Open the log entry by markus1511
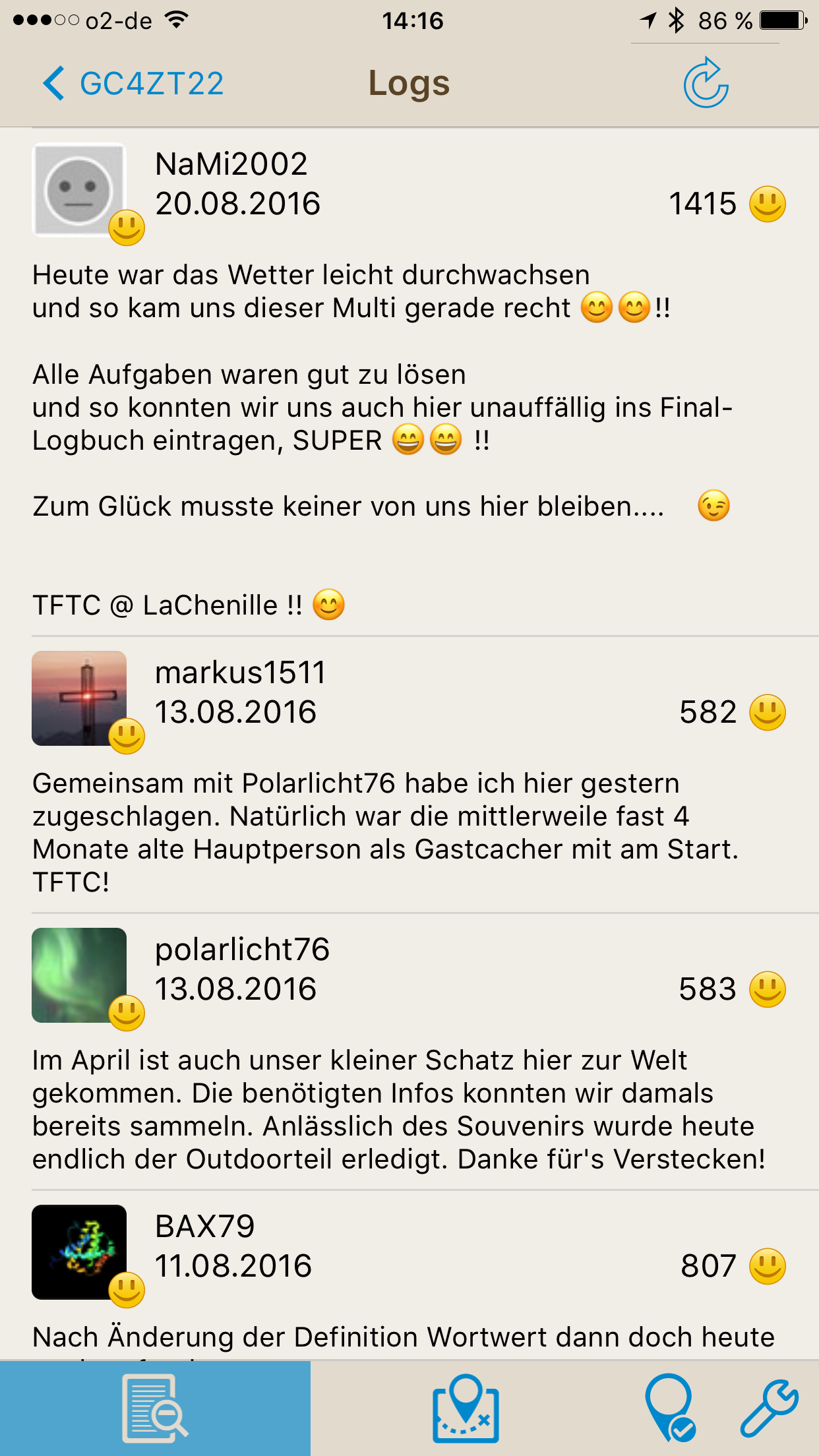Screen dimensions: 819x1456 coord(409,775)
